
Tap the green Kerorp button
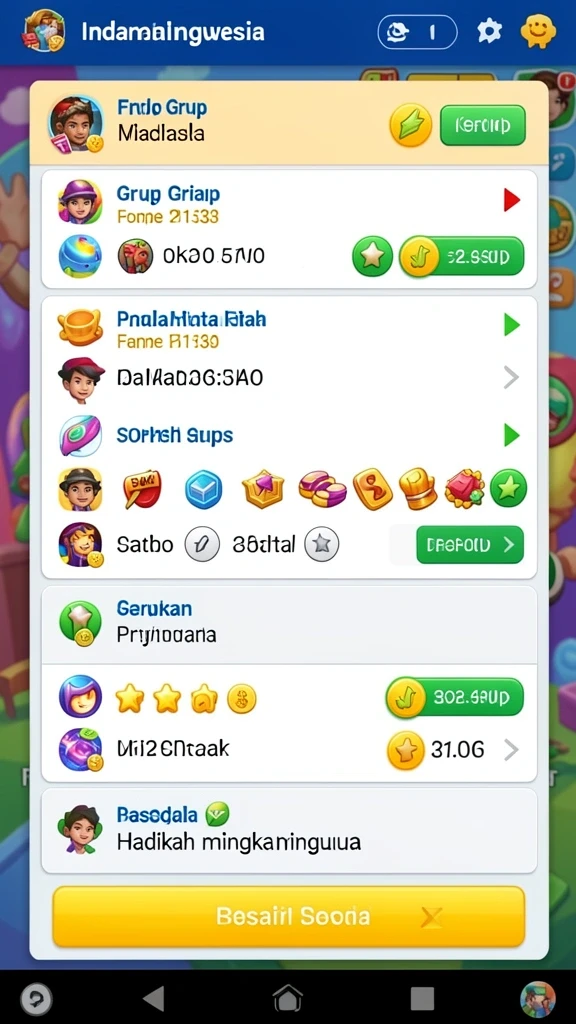(483, 125)
